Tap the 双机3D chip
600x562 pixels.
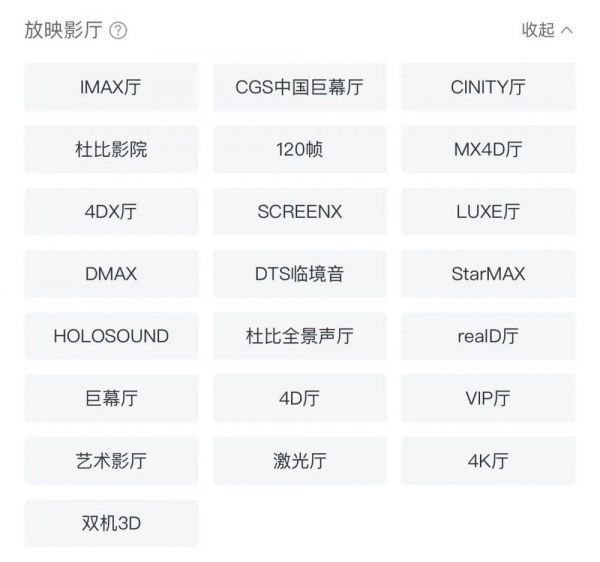click(111, 523)
